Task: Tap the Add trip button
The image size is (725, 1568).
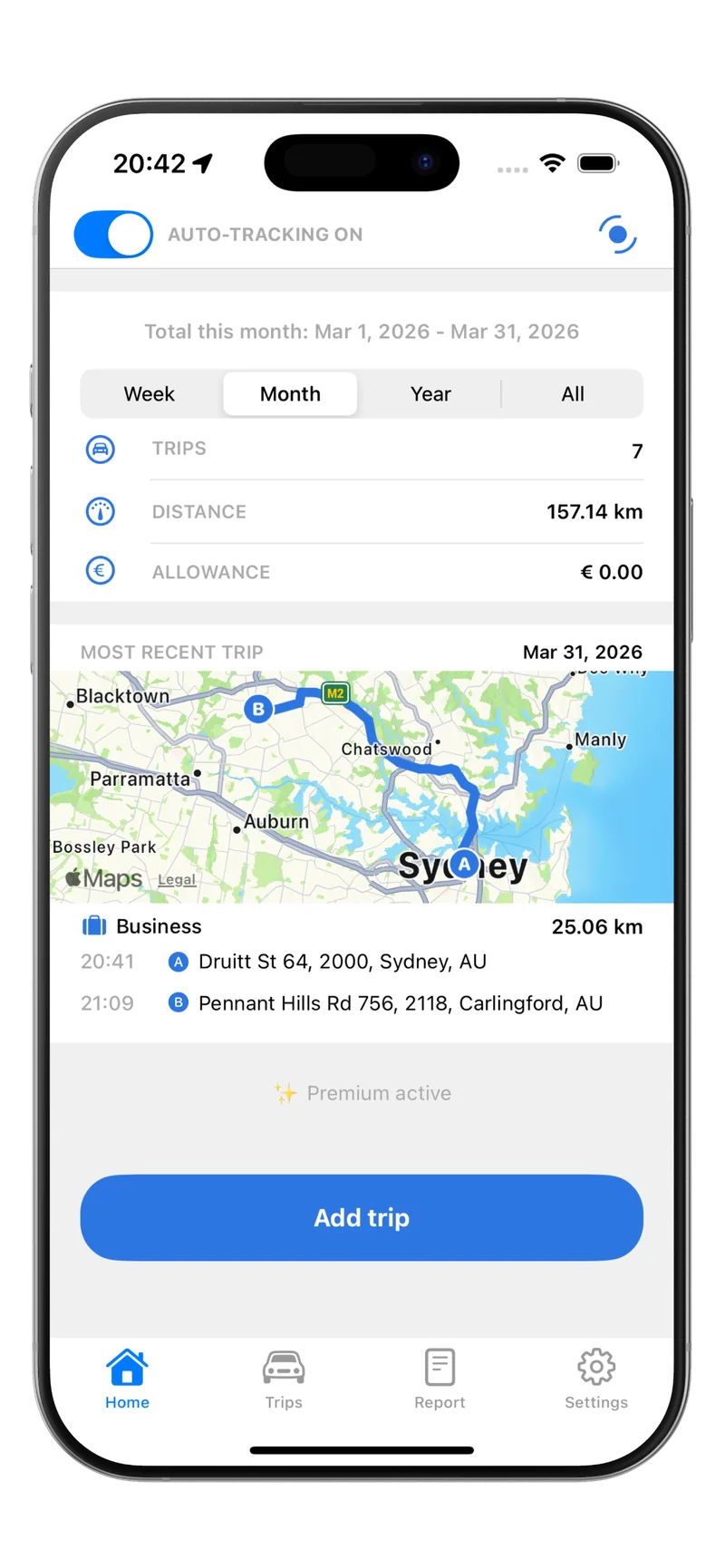Action: (362, 1217)
